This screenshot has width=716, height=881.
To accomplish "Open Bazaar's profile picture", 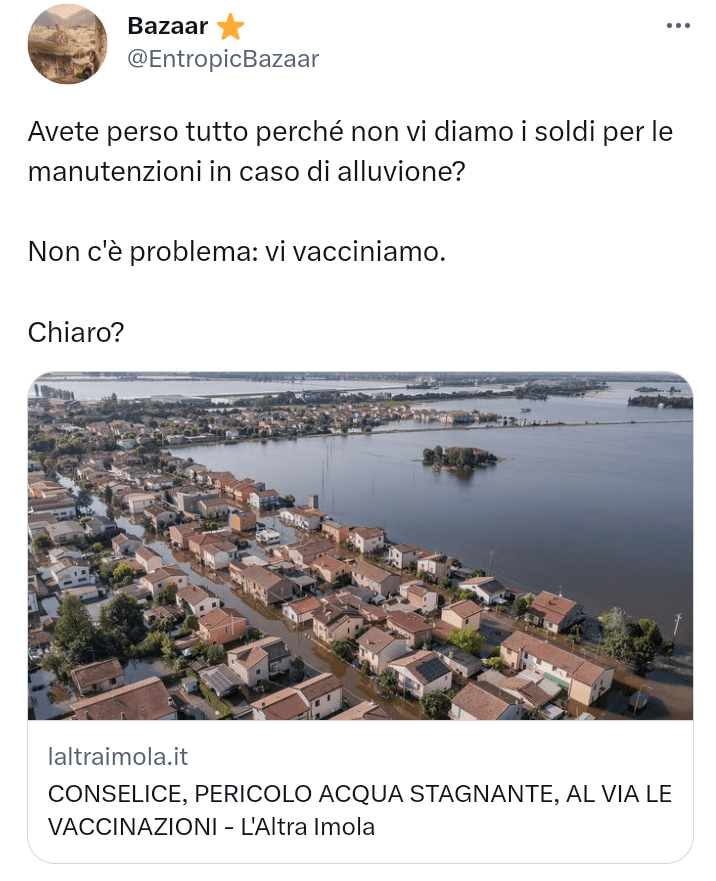I will 67,44.
